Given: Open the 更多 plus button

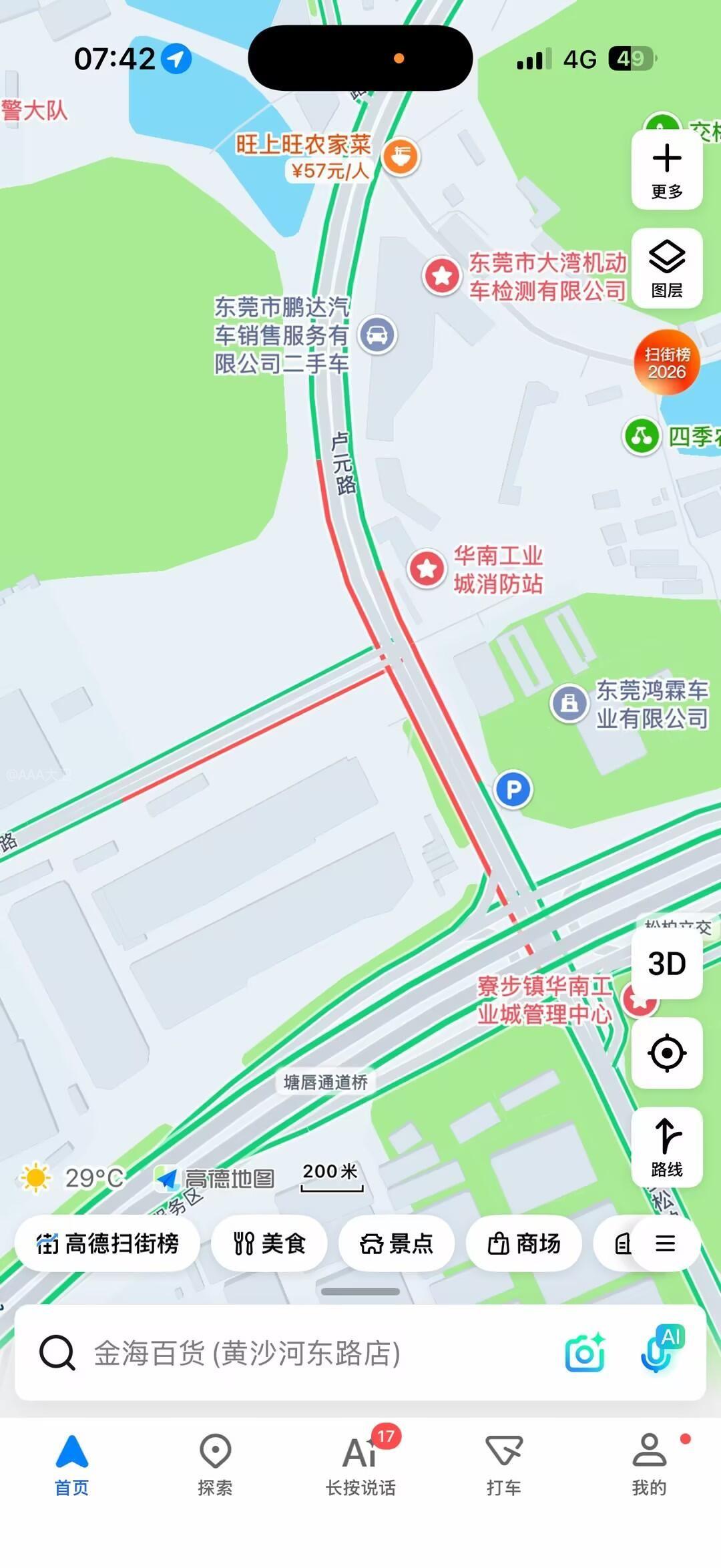Looking at the screenshot, I should click(666, 170).
